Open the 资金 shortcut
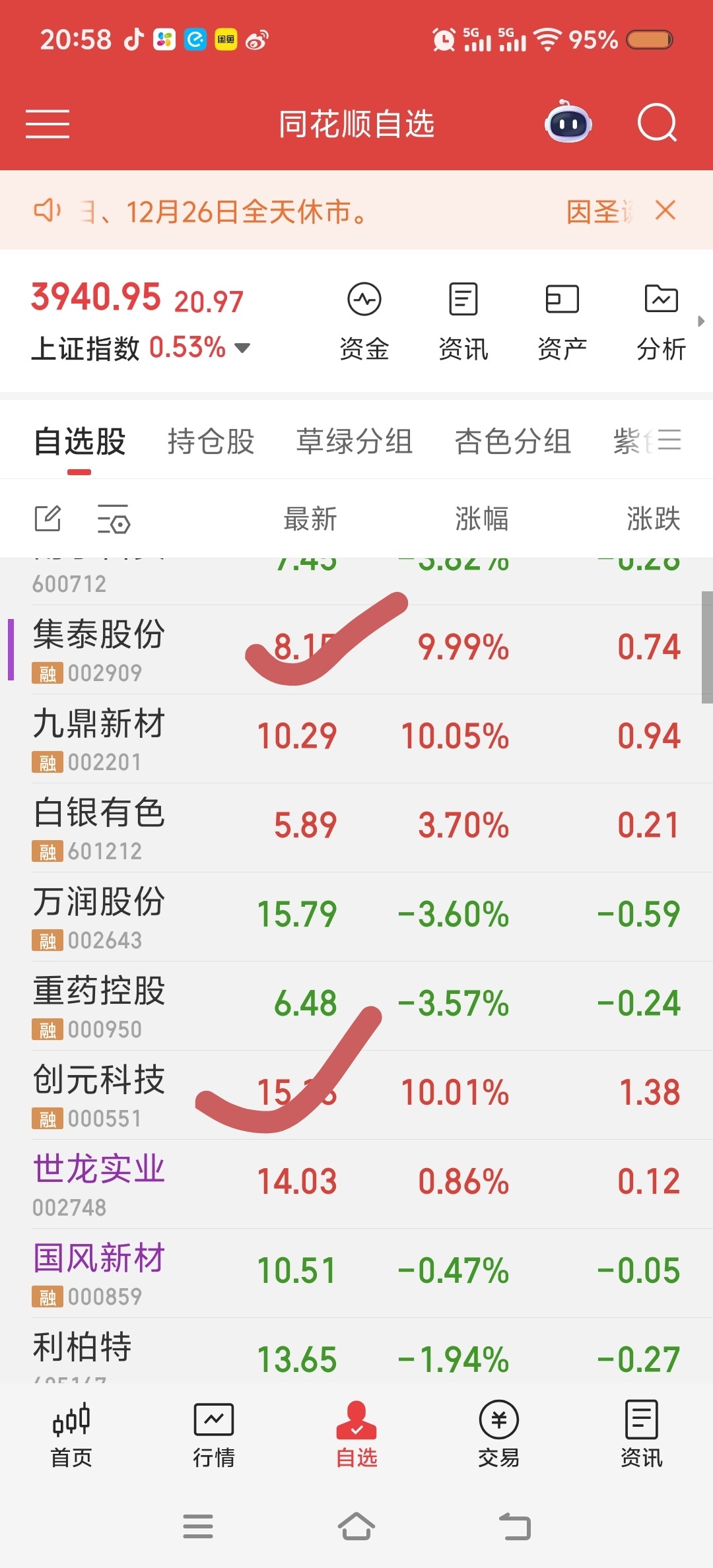The image size is (713, 1568). click(x=364, y=321)
